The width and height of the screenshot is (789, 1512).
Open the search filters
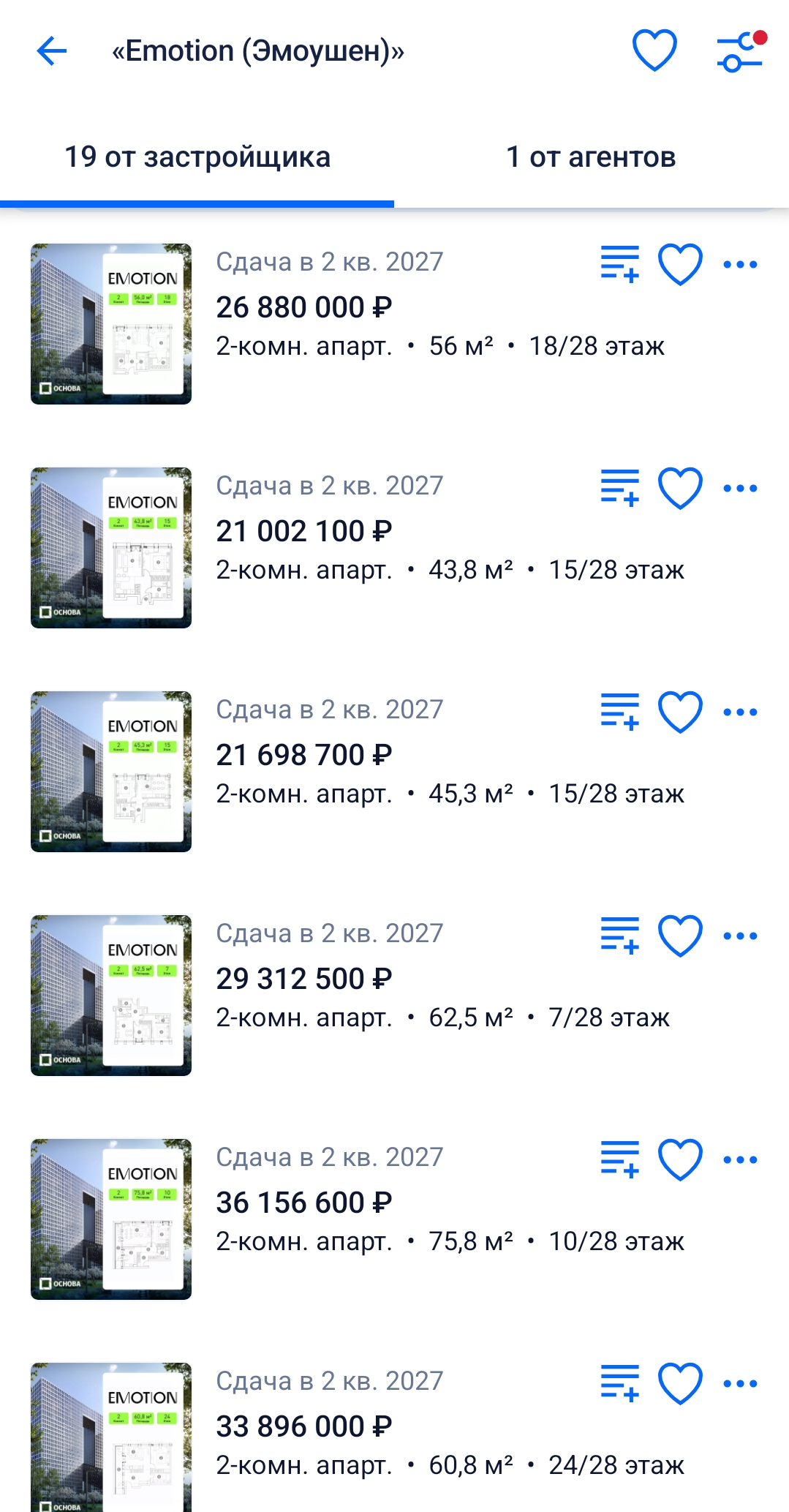(740, 53)
